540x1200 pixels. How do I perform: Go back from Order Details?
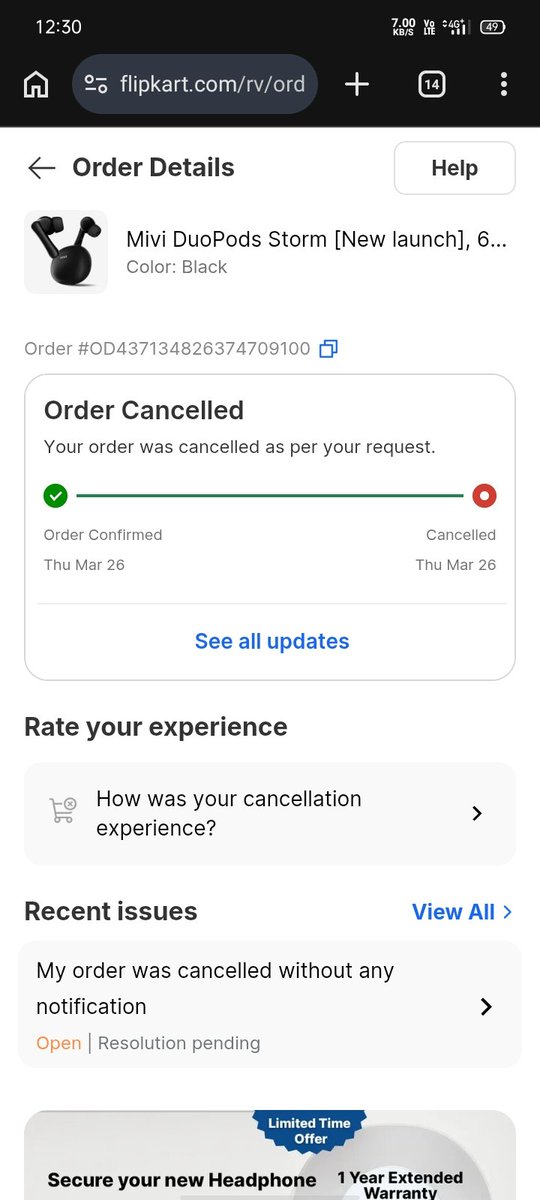coord(41,168)
